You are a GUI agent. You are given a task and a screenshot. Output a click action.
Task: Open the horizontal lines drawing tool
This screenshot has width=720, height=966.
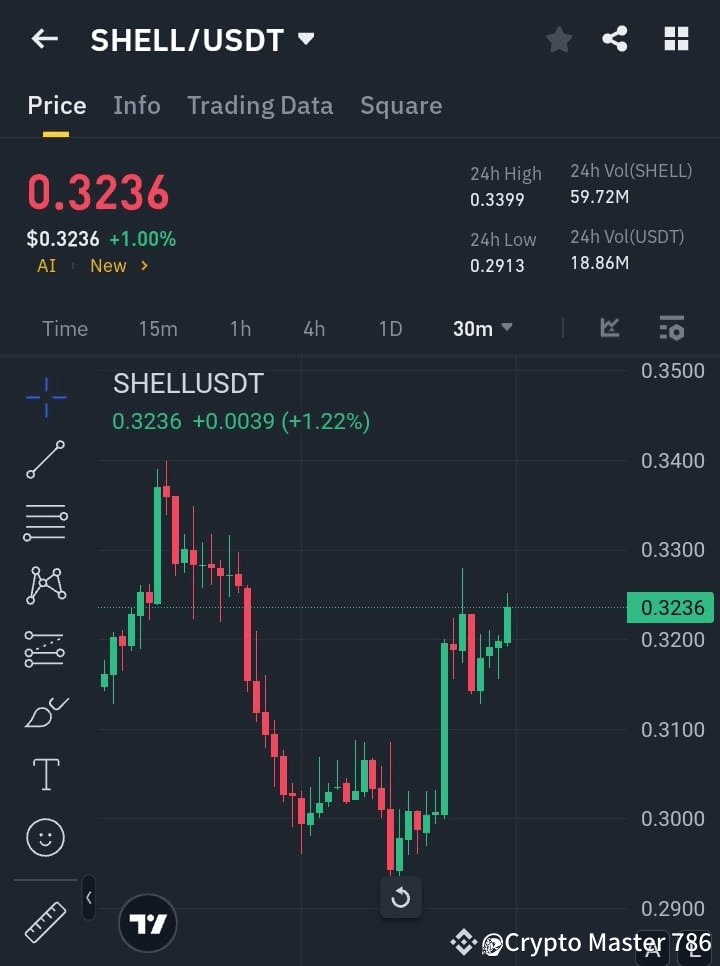[45, 523]
